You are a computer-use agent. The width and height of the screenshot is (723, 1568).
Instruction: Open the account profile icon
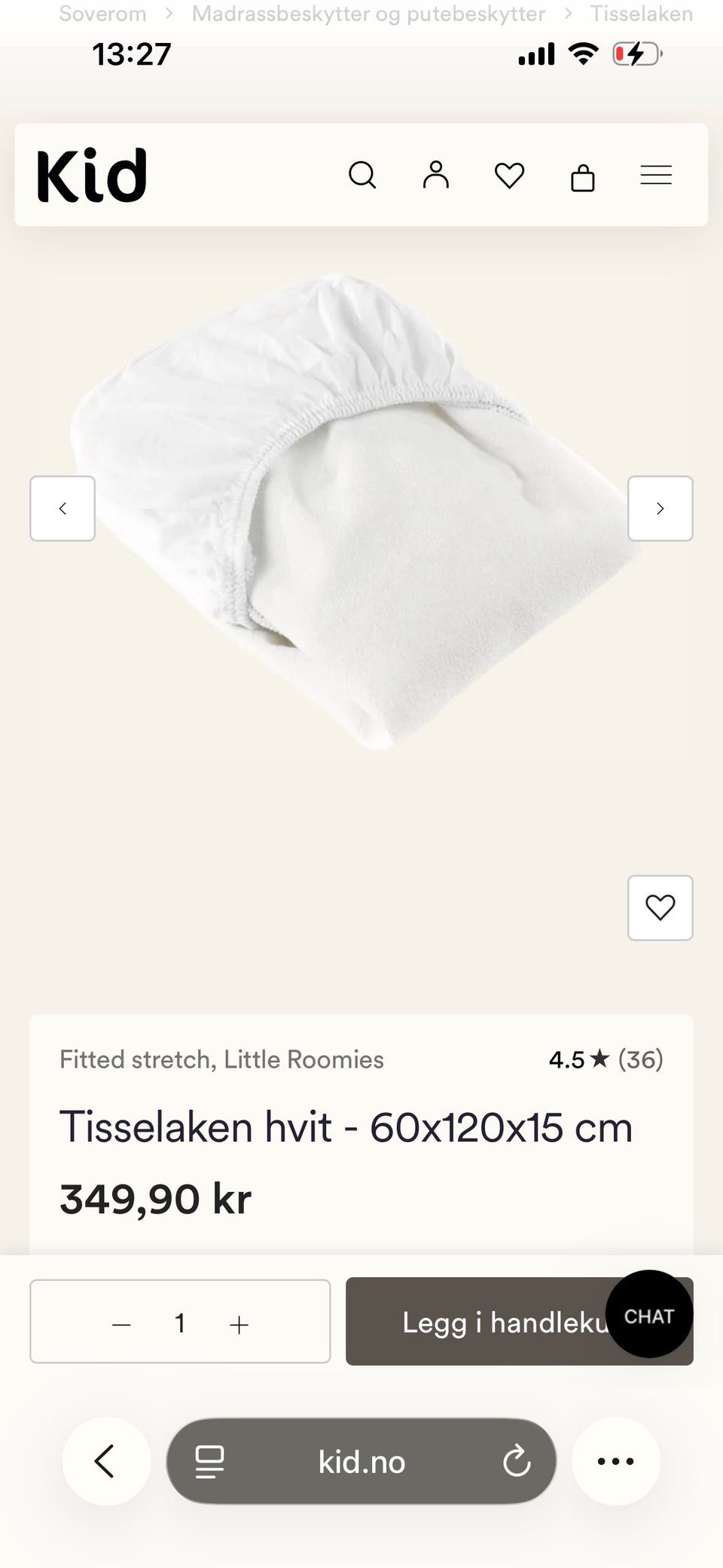click(x=435, y=175)
